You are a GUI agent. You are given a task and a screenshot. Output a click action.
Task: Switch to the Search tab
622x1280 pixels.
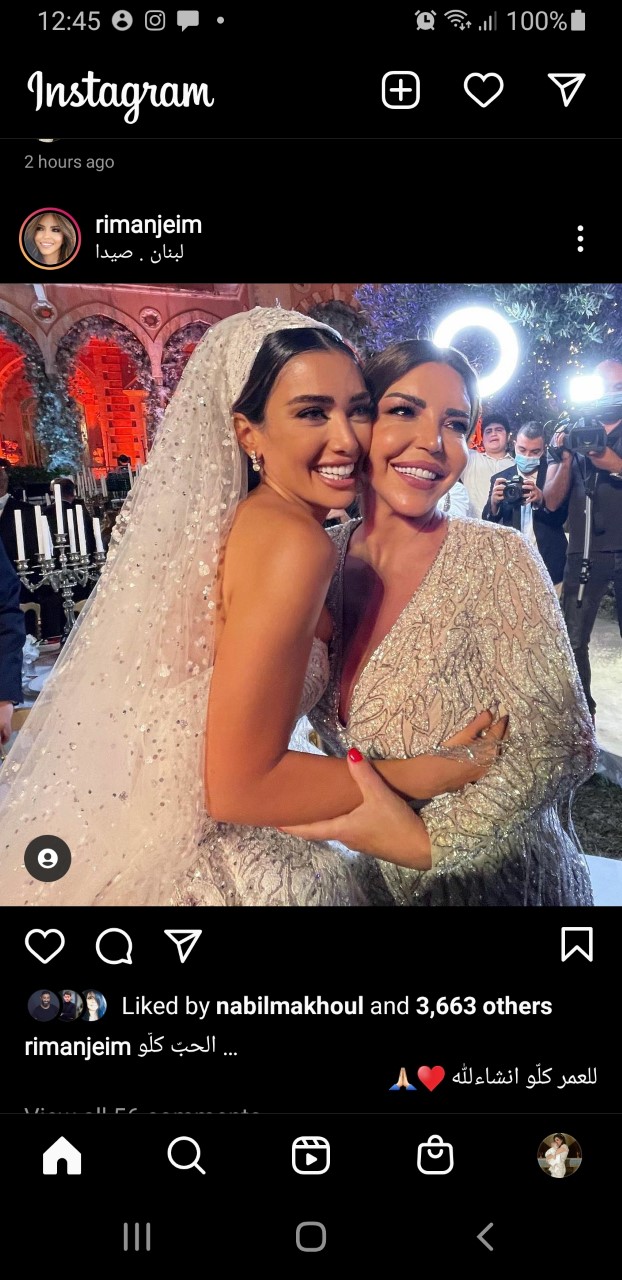[x=186, y=1156]
